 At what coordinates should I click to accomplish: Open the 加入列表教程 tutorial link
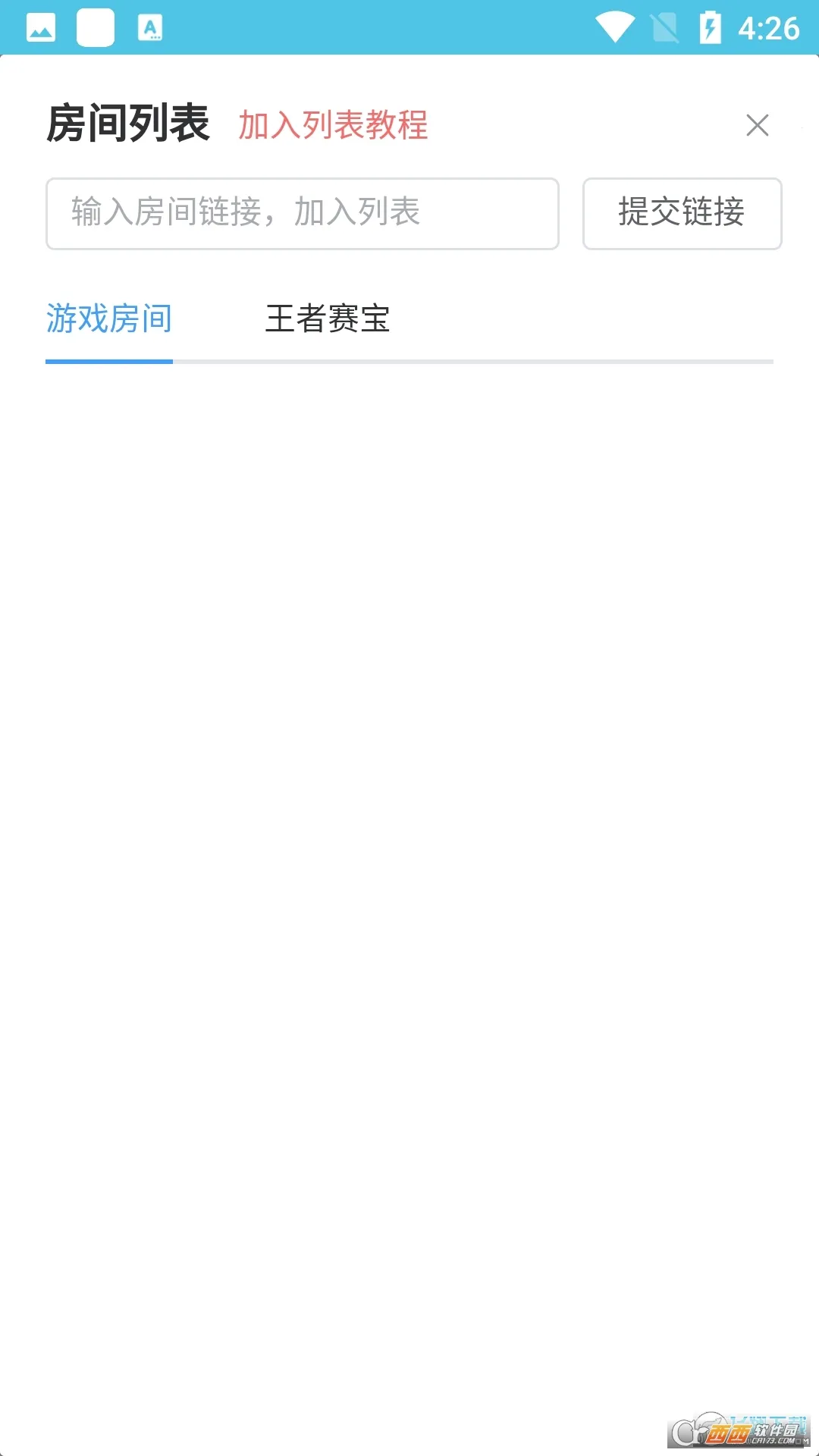pos(334,125)
